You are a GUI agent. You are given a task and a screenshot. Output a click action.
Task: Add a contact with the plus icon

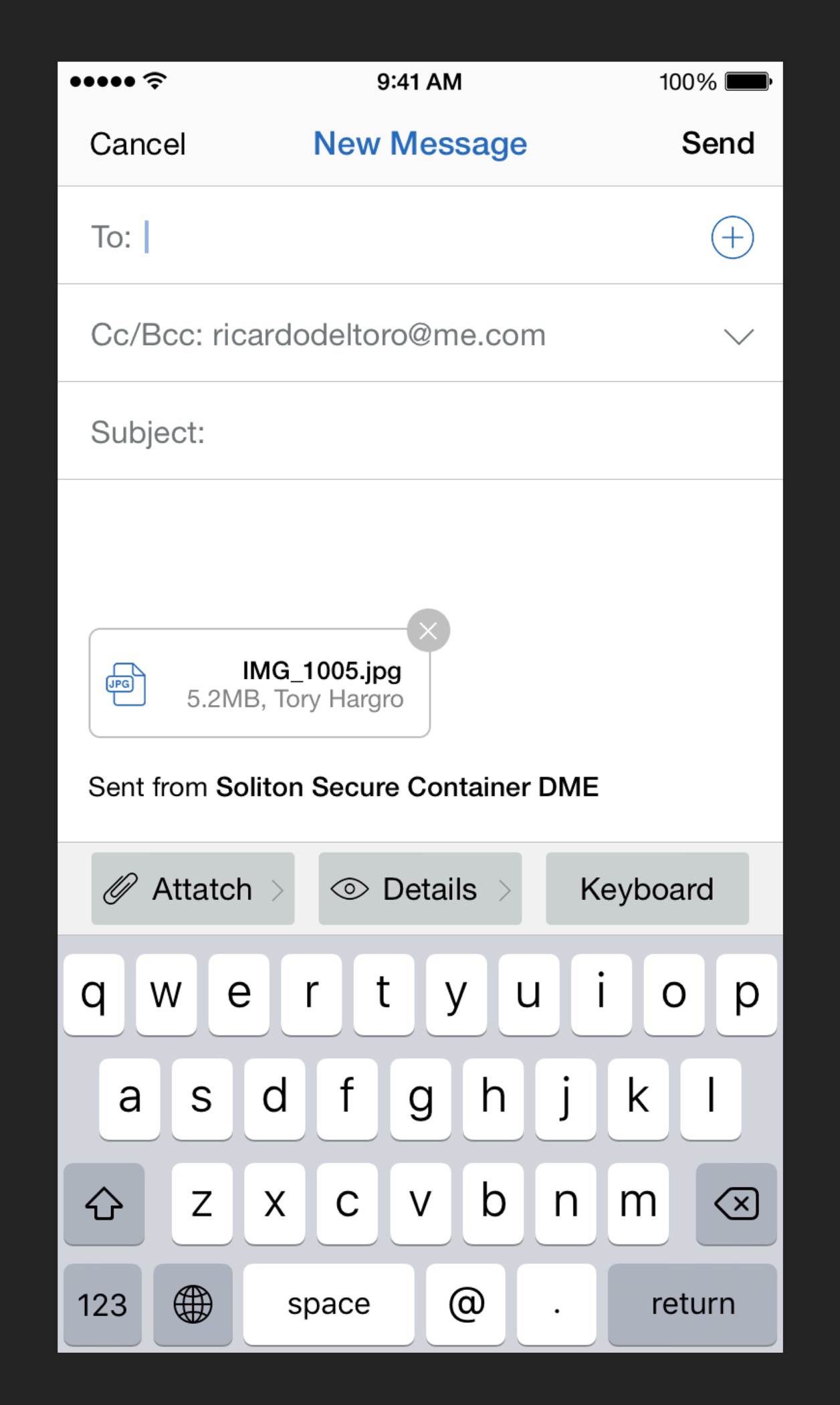732,238
